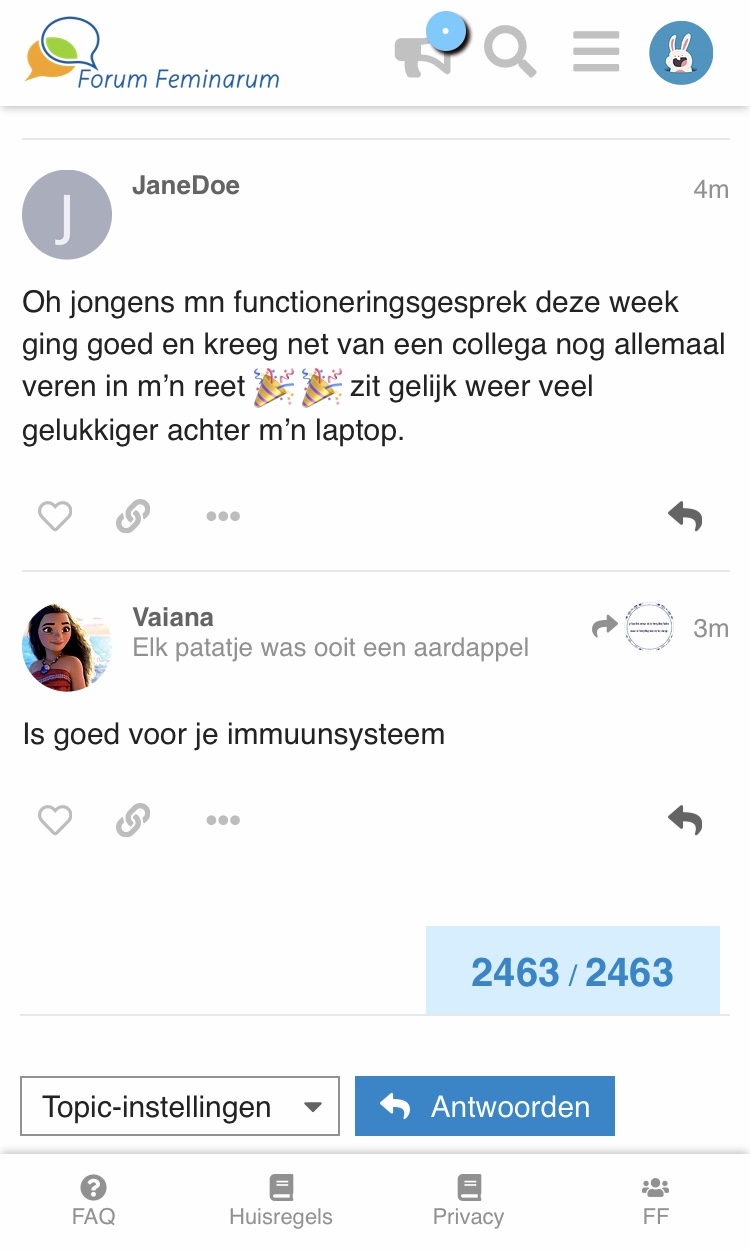Reply to JaneDoe's post
This screenshot has width=750, height=1252.
pos(686,516)
